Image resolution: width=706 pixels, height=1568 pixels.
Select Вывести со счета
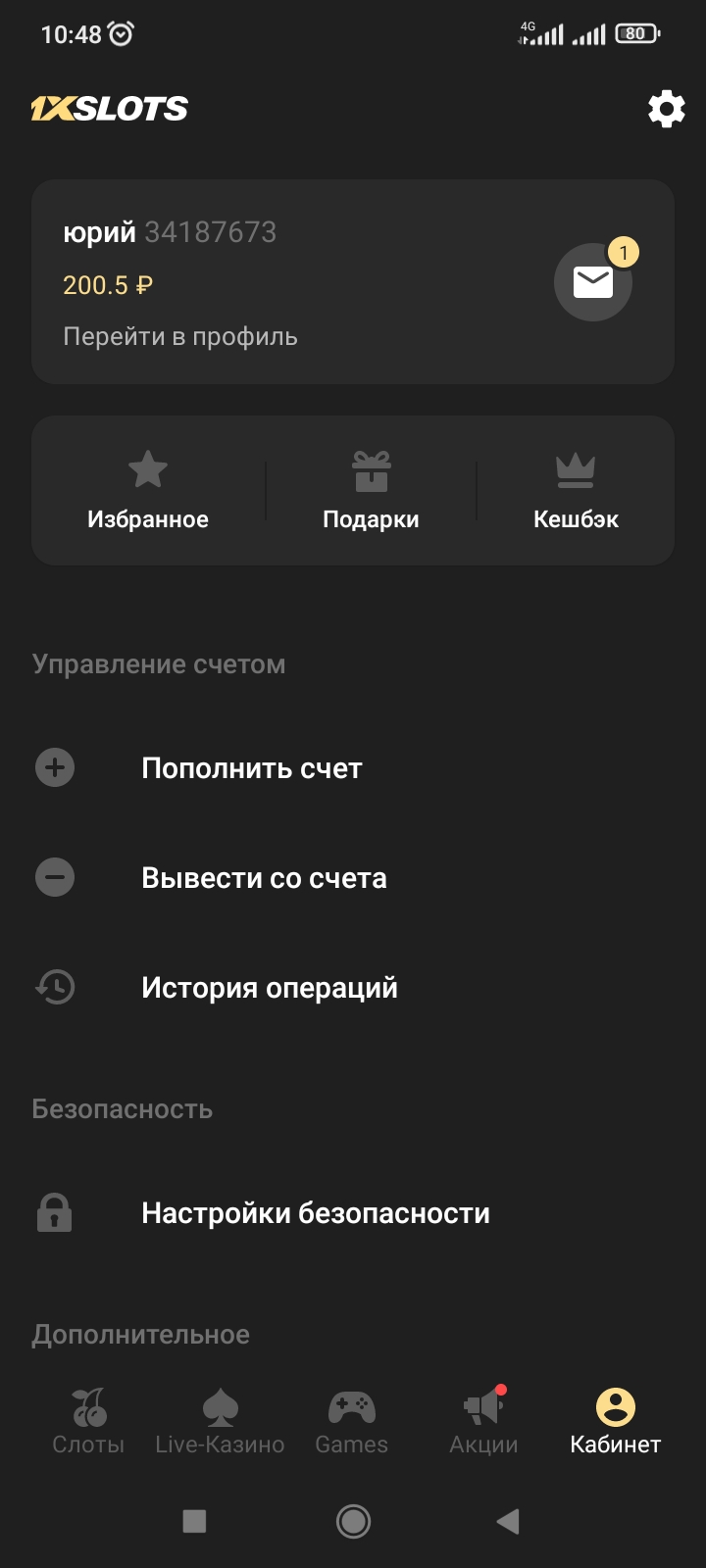click(264, 877)
